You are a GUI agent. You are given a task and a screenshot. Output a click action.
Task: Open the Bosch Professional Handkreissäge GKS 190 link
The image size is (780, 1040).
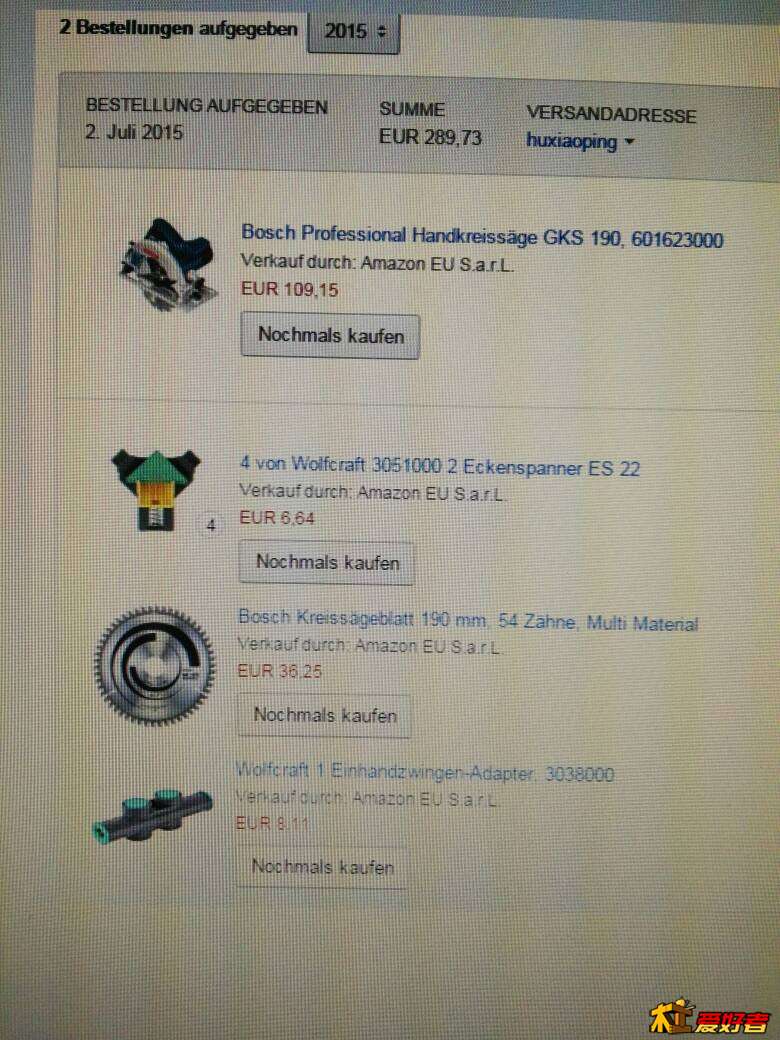(x=482, y=238)
